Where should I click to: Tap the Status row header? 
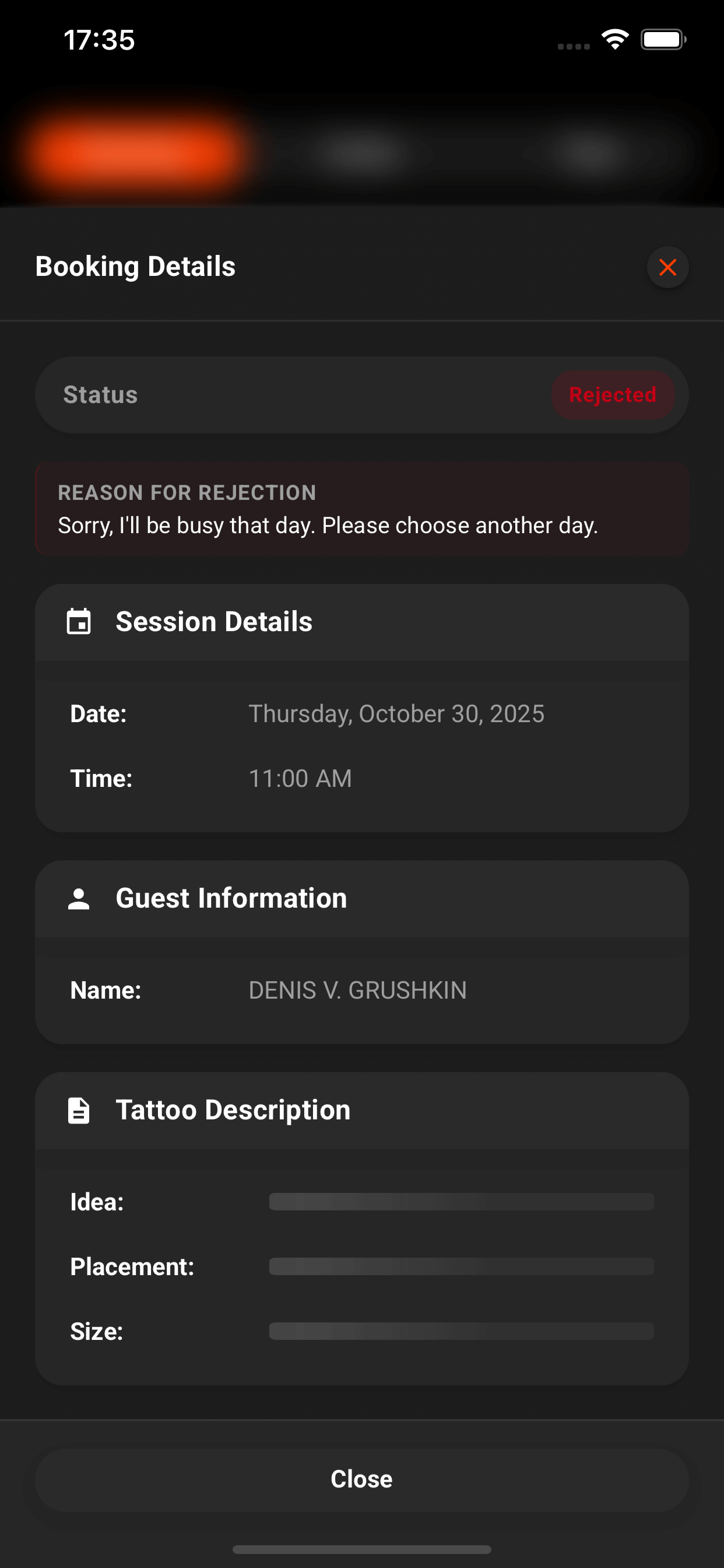pyautogui.click(x=100, y=394)
